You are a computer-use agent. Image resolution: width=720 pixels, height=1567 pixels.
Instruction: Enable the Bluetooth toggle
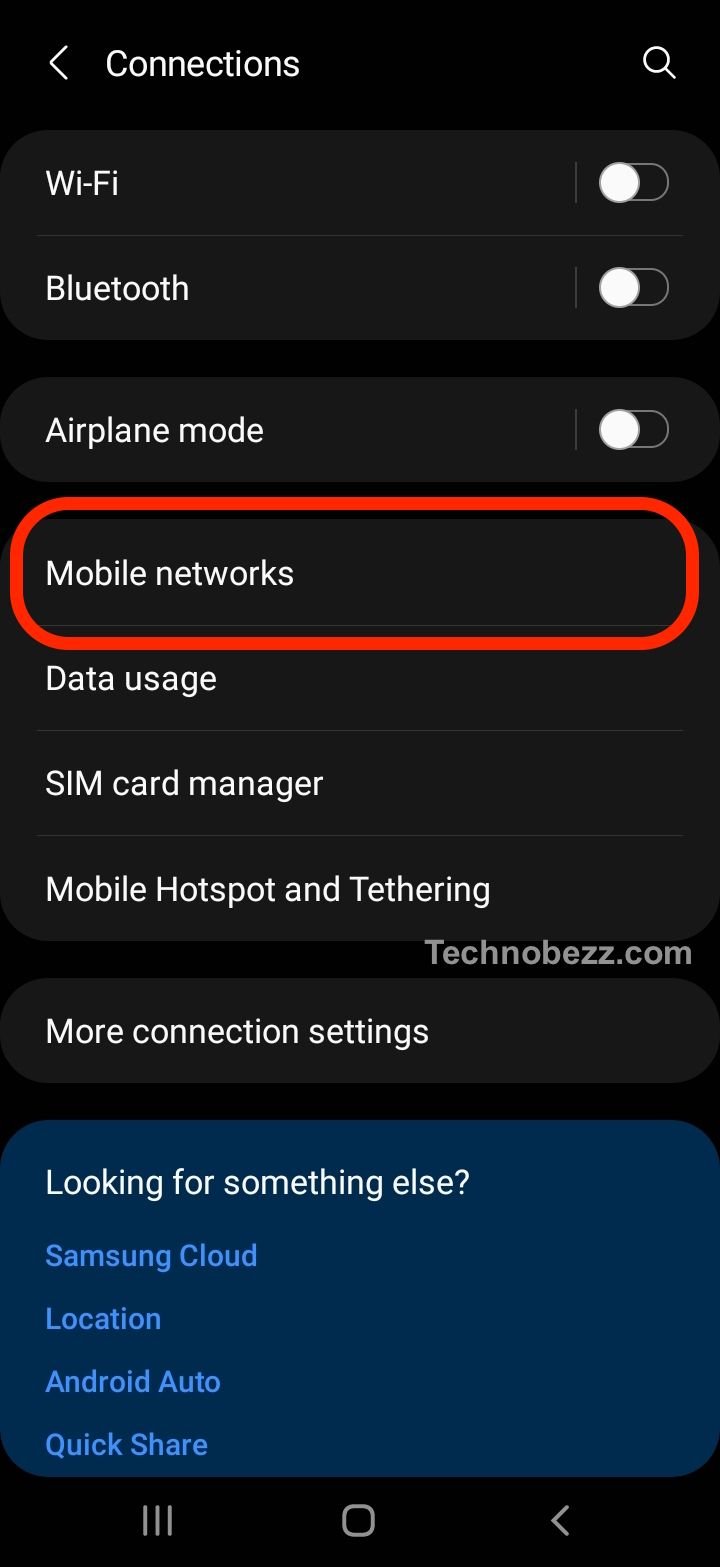pyautogui.click(x=633, y=288)
